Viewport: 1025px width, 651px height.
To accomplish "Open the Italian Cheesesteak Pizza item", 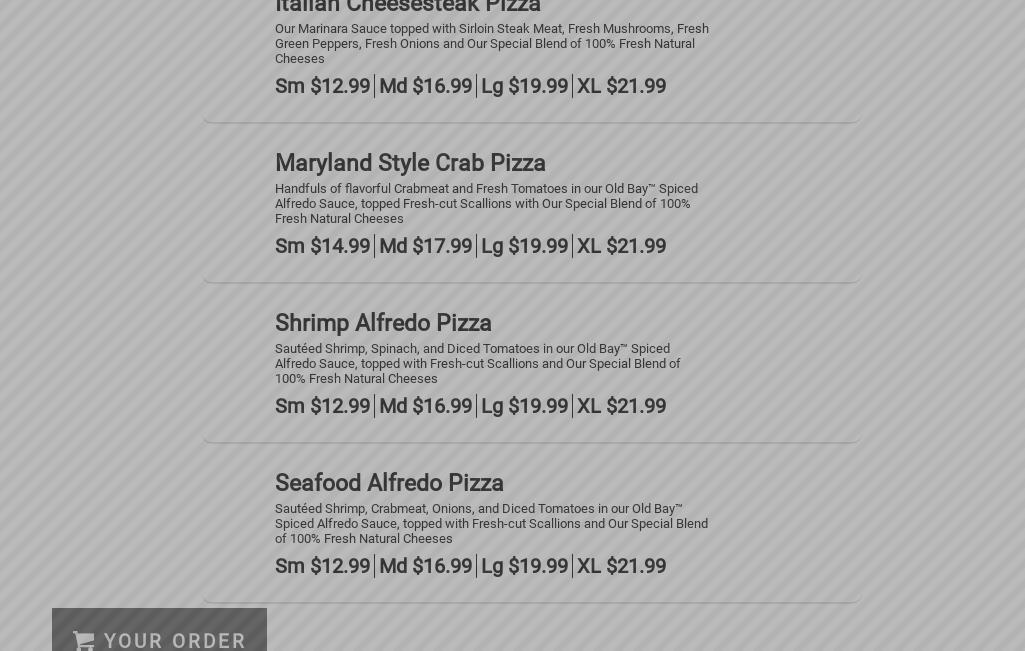I will click(x=408, y=7).
